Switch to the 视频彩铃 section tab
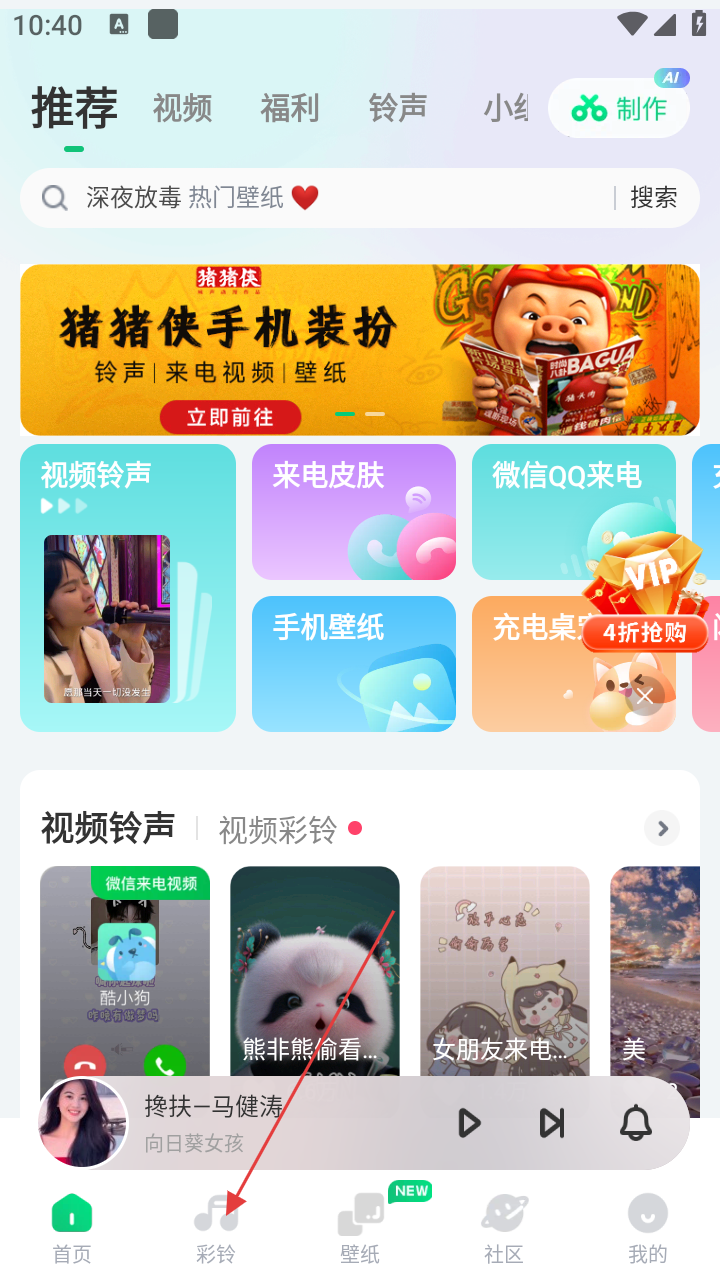 point(278,830)
